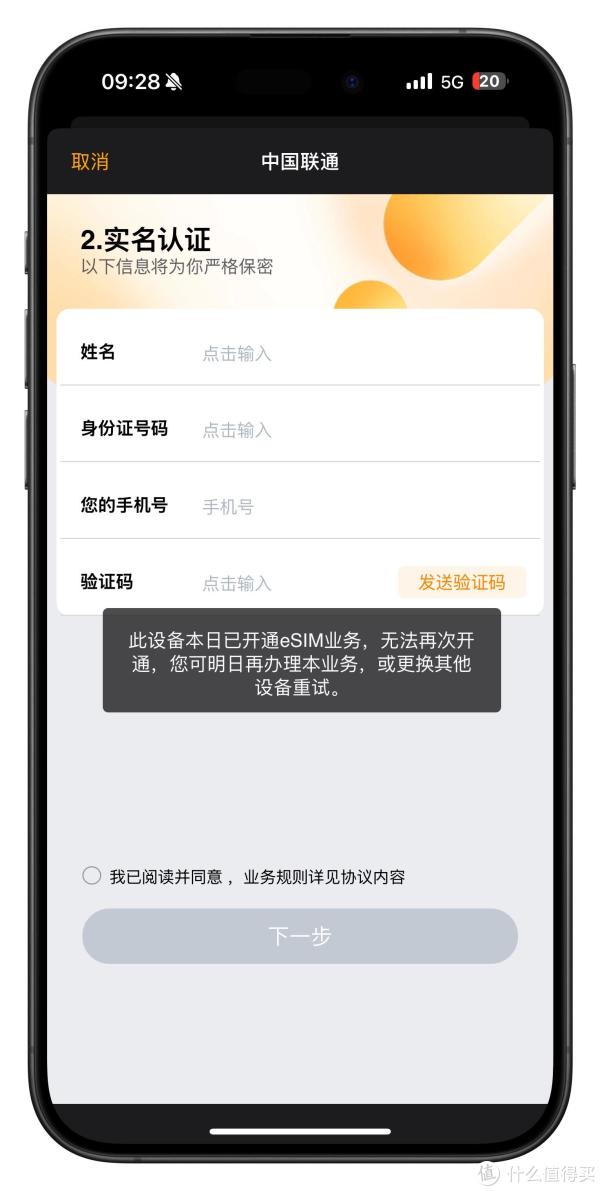Tap 发送验证码 to send the code
This screenshot has width=600, height=1191.
461,583
